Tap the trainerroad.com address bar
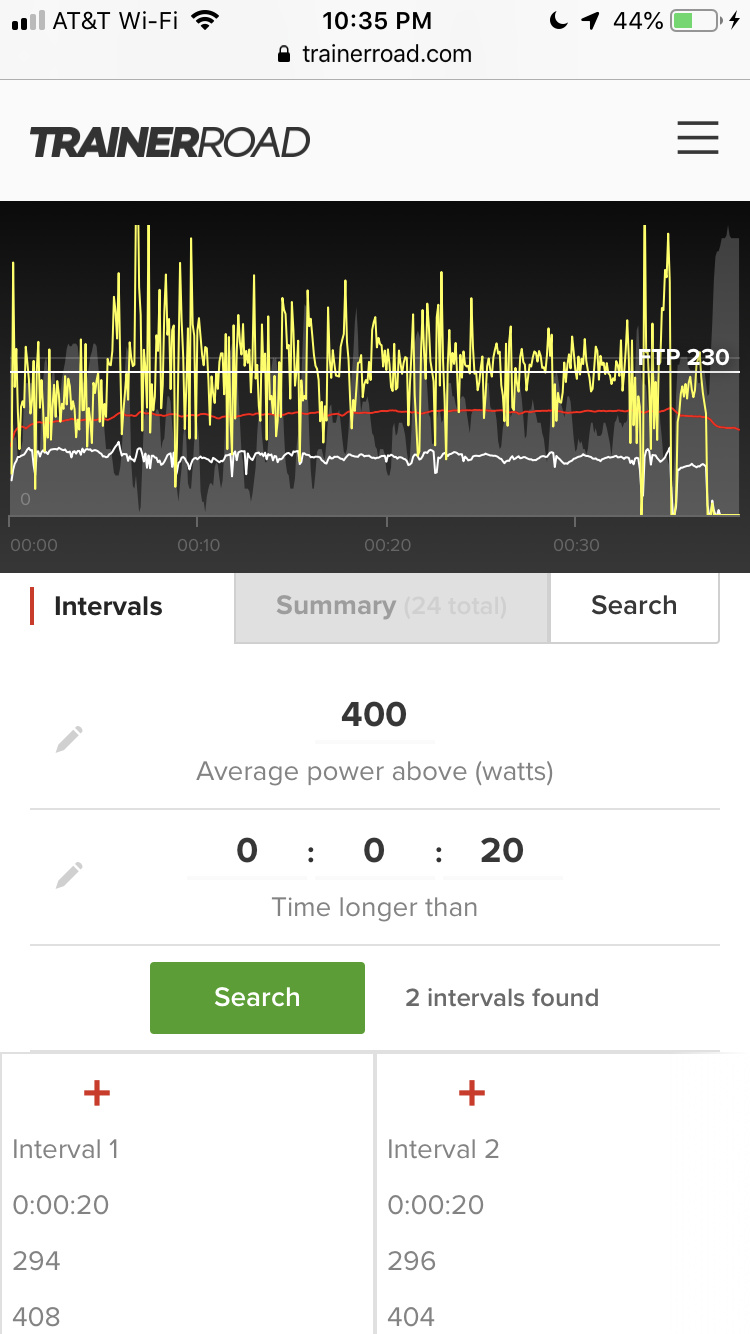Viewport: 750px width, 1334px height. click(x=375, y=54)
